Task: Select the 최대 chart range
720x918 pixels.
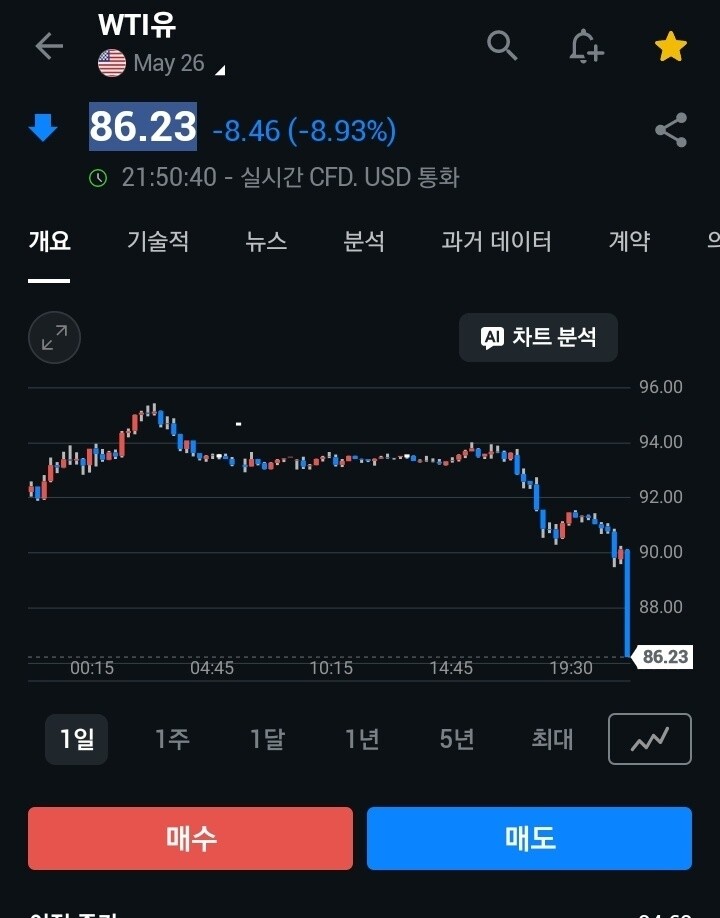Action: click(552, 739)
